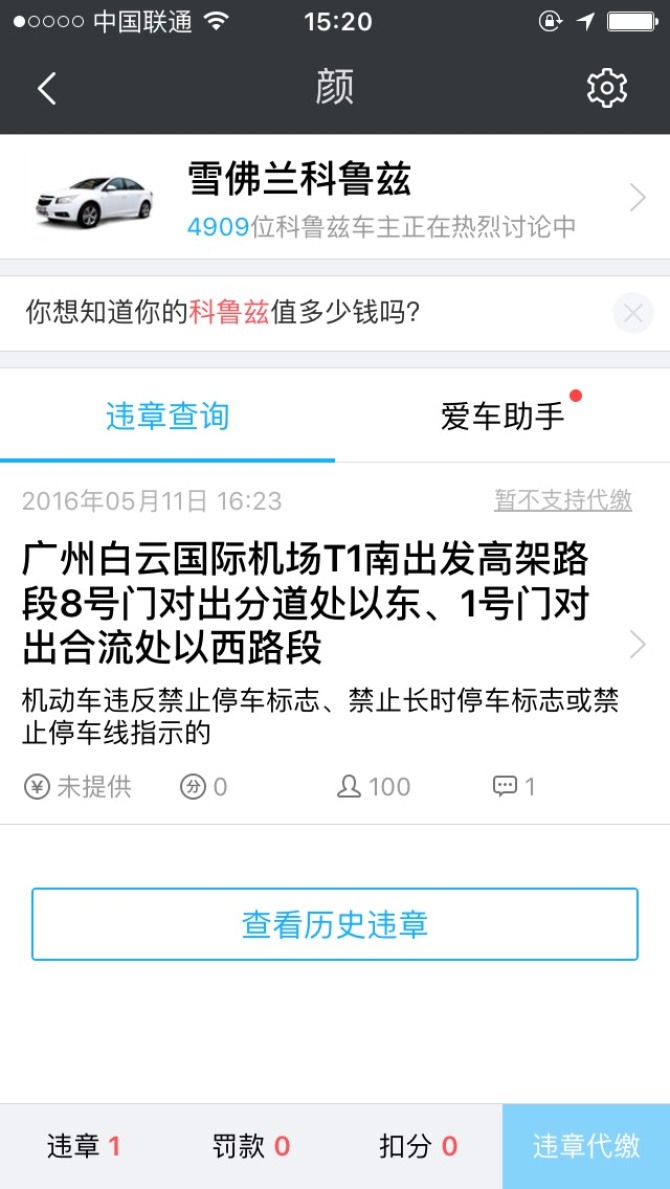Open the settings gear icon
Image resolution: width=670 pixels, height=1189 pixels.
pos(606,89)
